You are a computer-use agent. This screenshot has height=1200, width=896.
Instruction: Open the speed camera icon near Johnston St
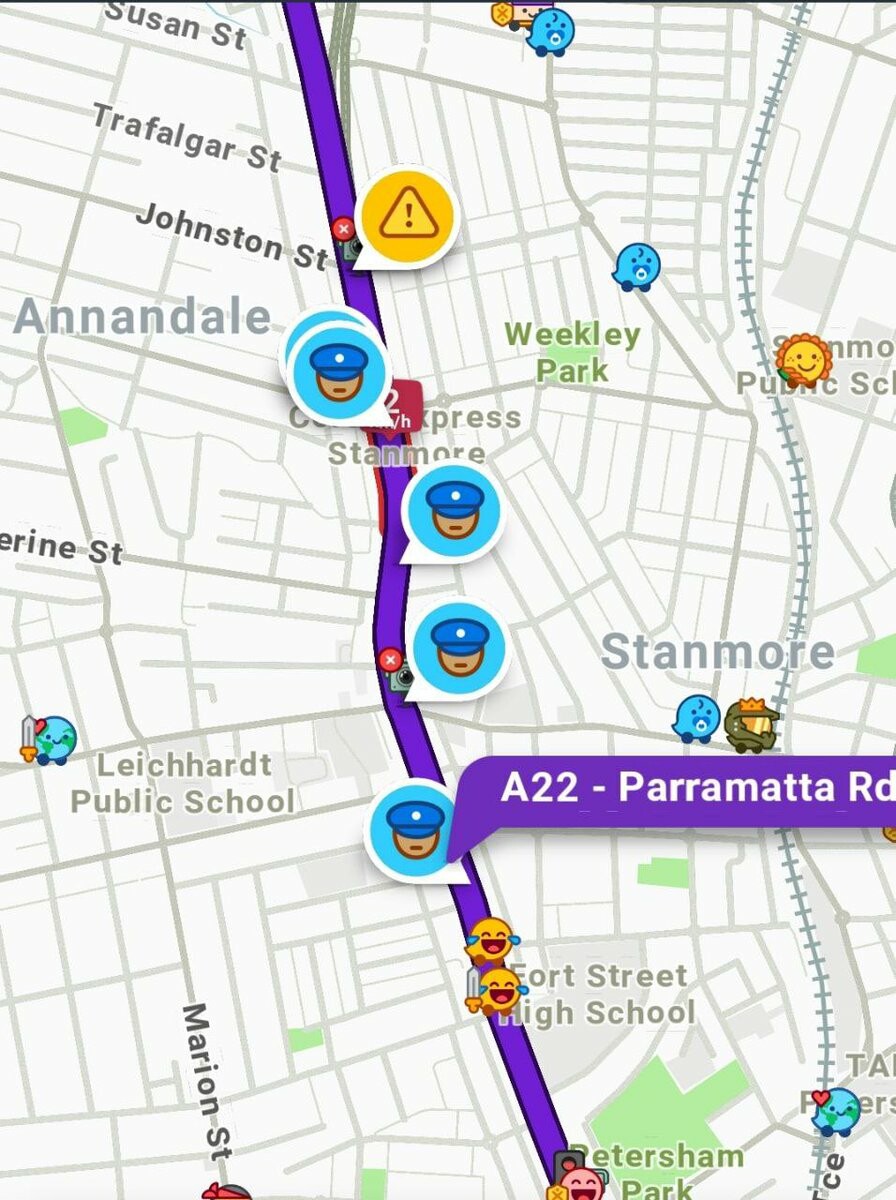point(348,241)
